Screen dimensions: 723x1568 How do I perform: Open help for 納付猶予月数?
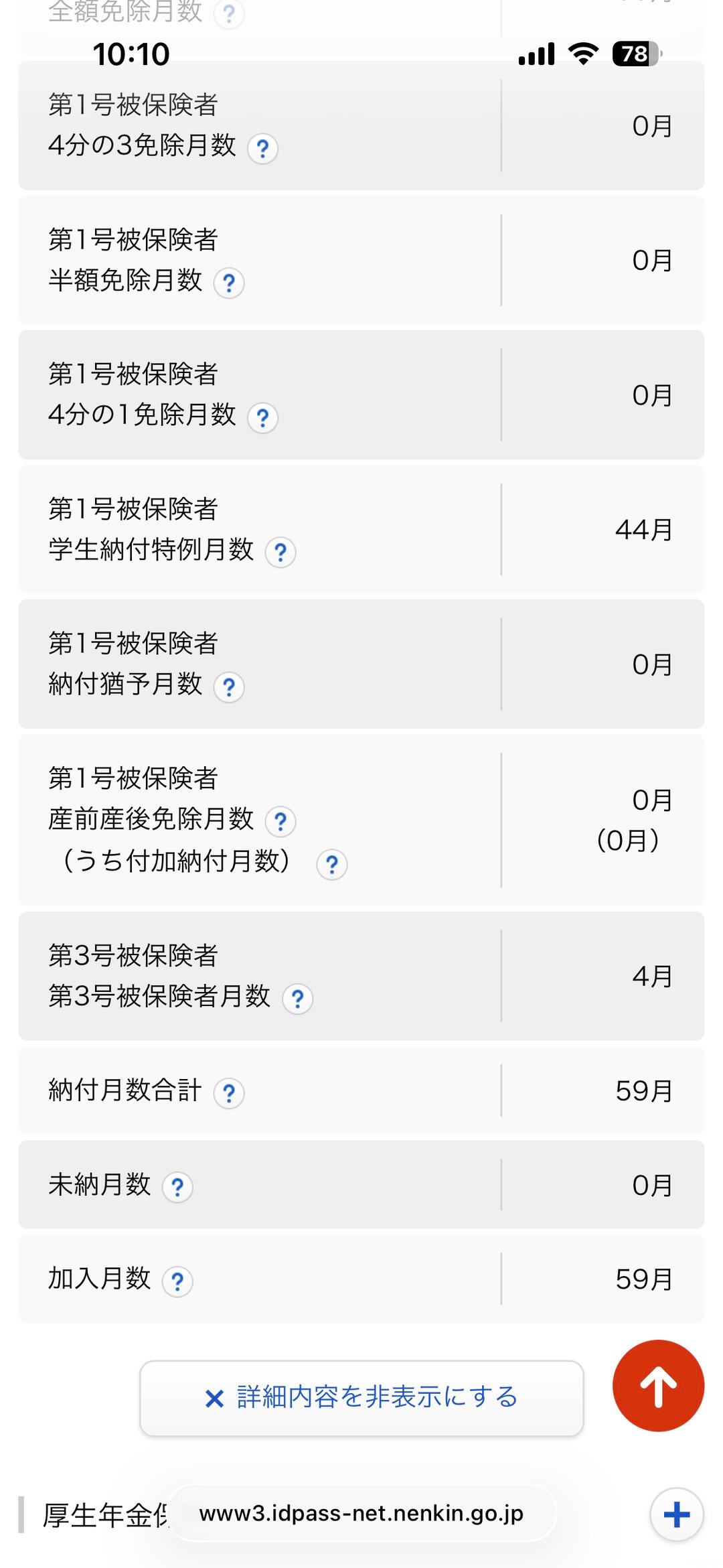pos(229,687)
